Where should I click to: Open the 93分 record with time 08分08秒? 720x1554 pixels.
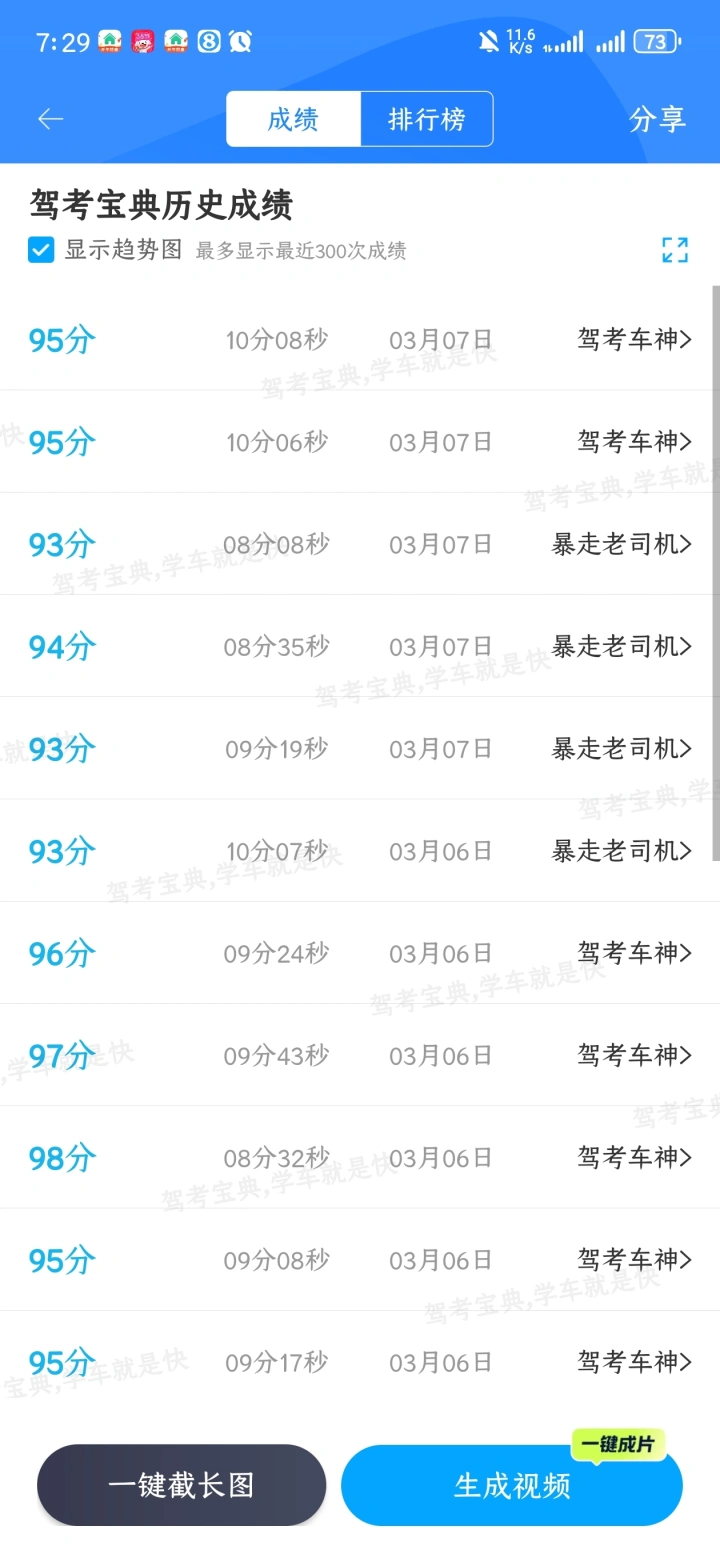(360, 544)
